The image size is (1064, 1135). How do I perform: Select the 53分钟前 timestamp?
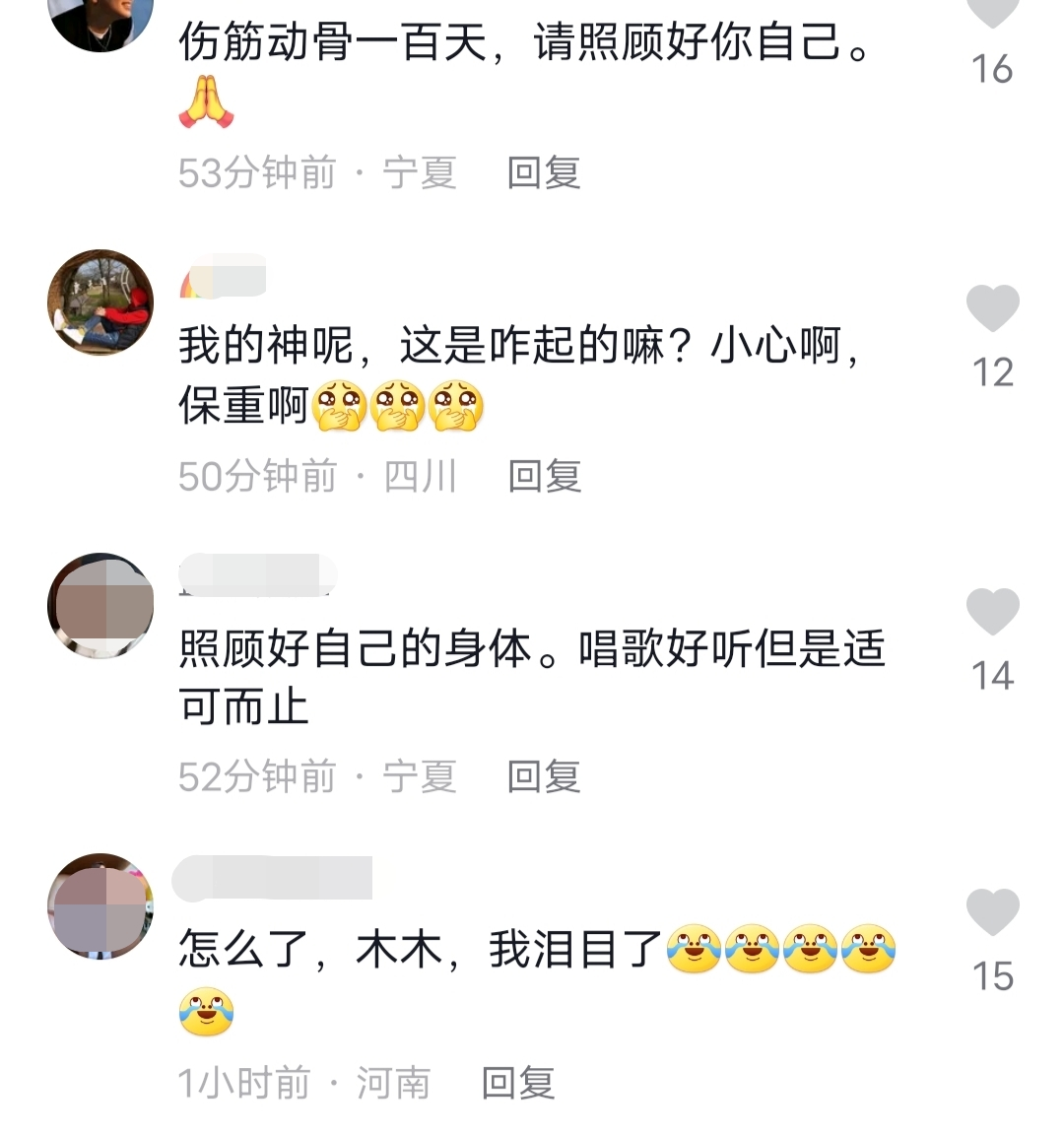coord(254,172)
